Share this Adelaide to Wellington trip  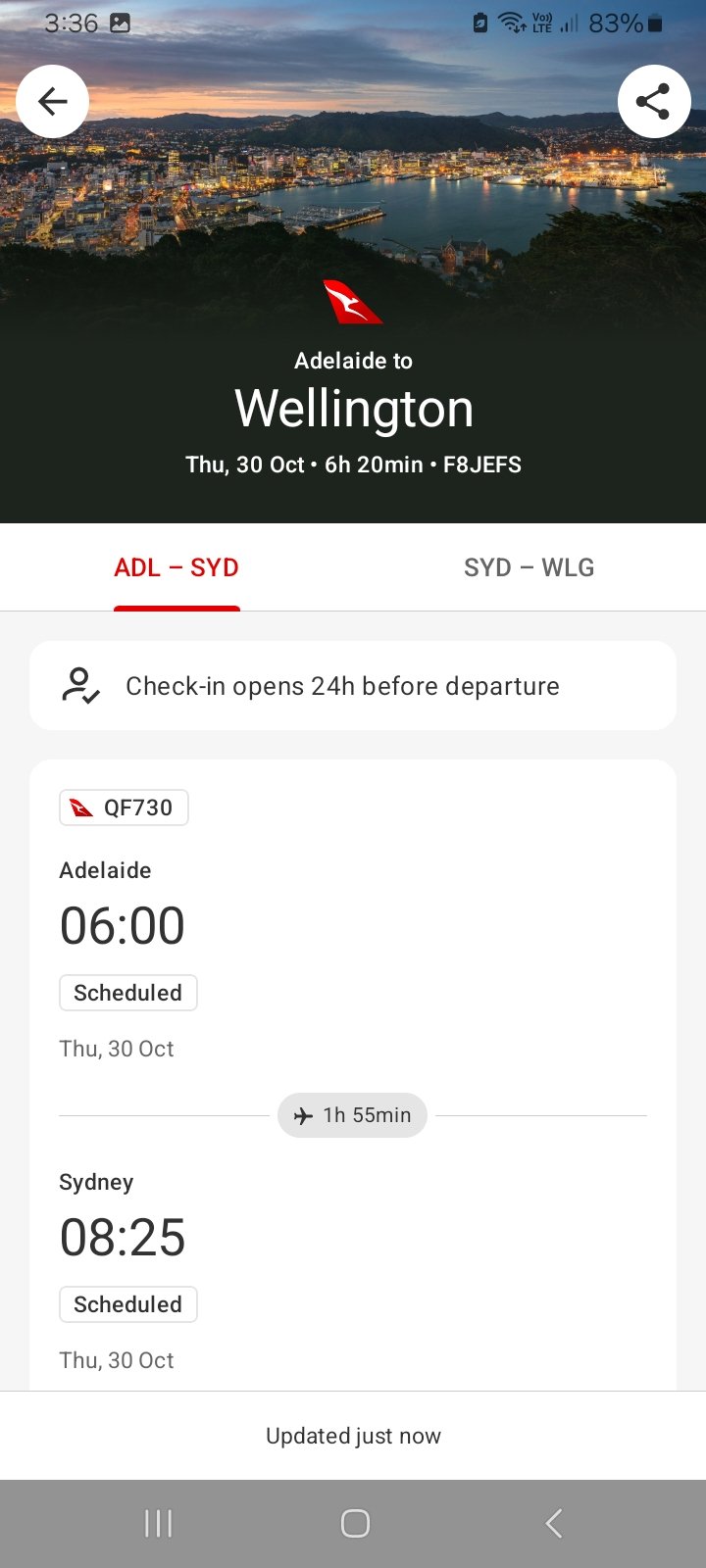[654, 101]
